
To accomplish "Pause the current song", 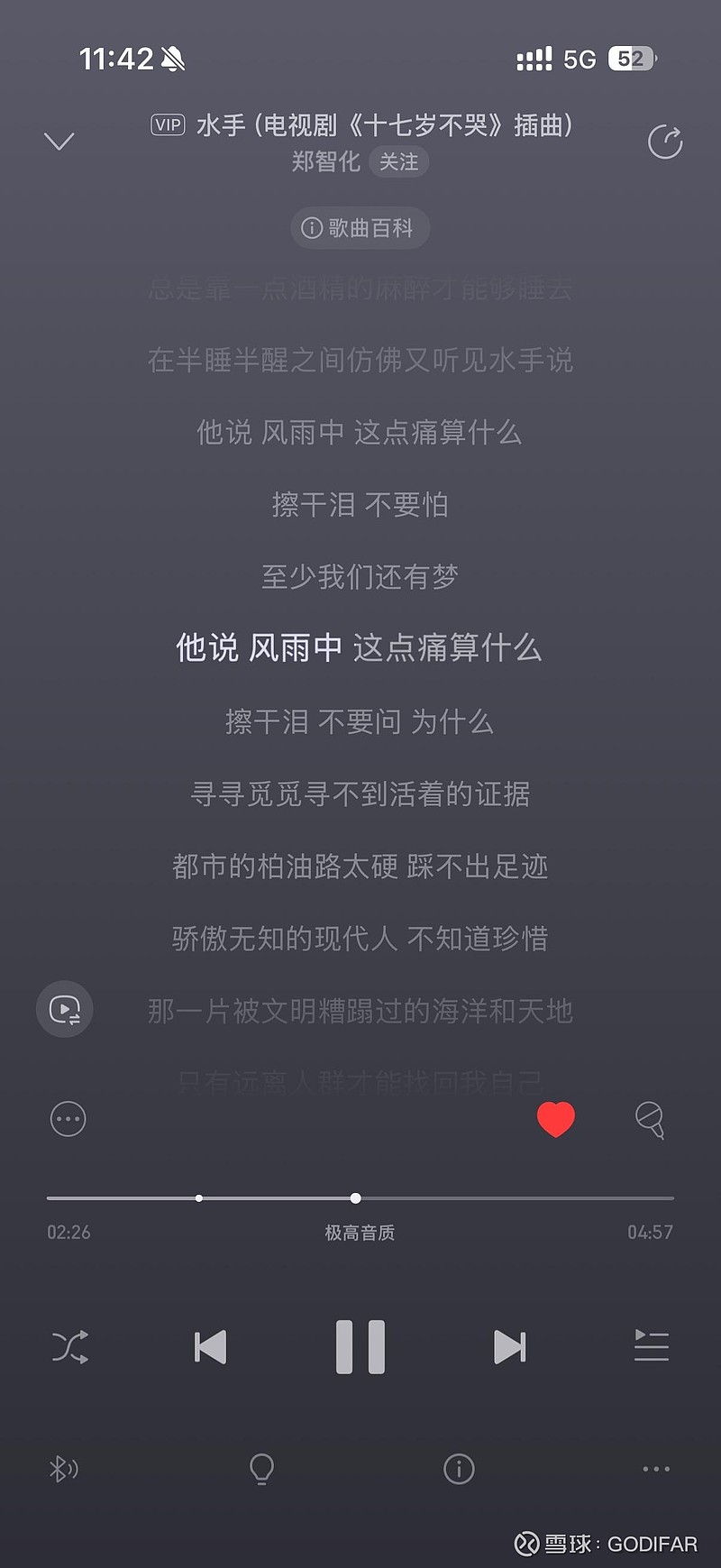I will click(x=360, y=1347).
